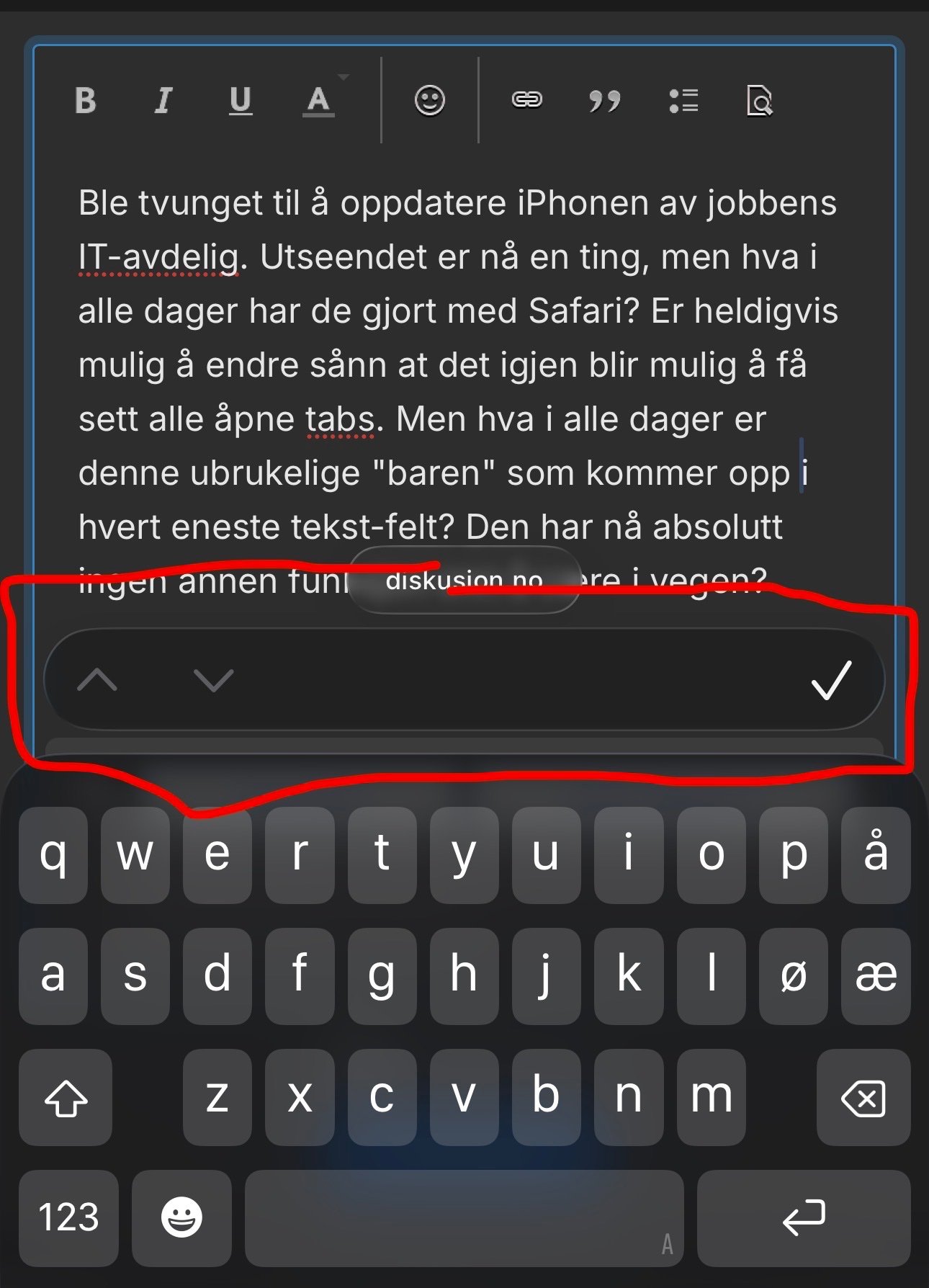Delete a character with backspace
The image size is (929, 1288).
point(863,1097)
